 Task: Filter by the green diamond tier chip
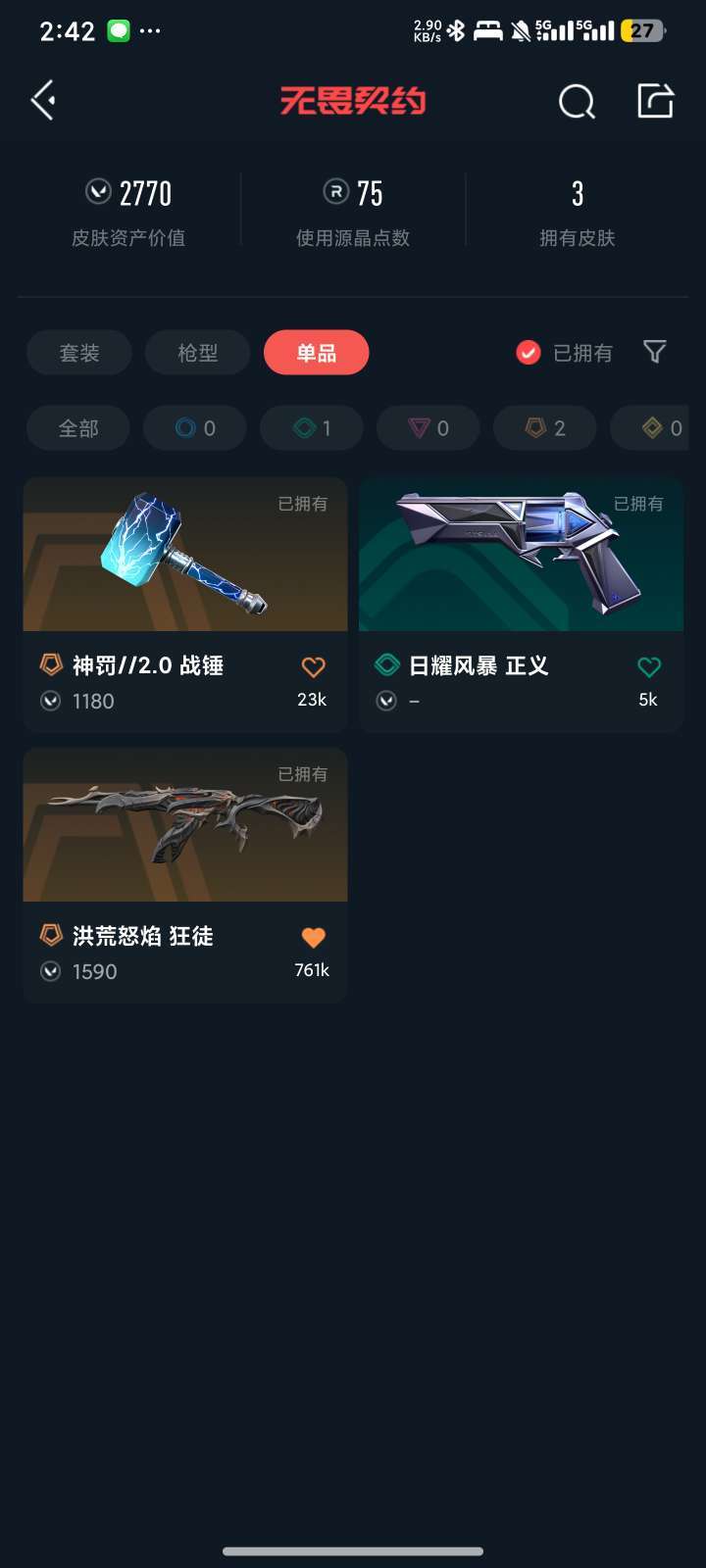click(x=312, y=428)
